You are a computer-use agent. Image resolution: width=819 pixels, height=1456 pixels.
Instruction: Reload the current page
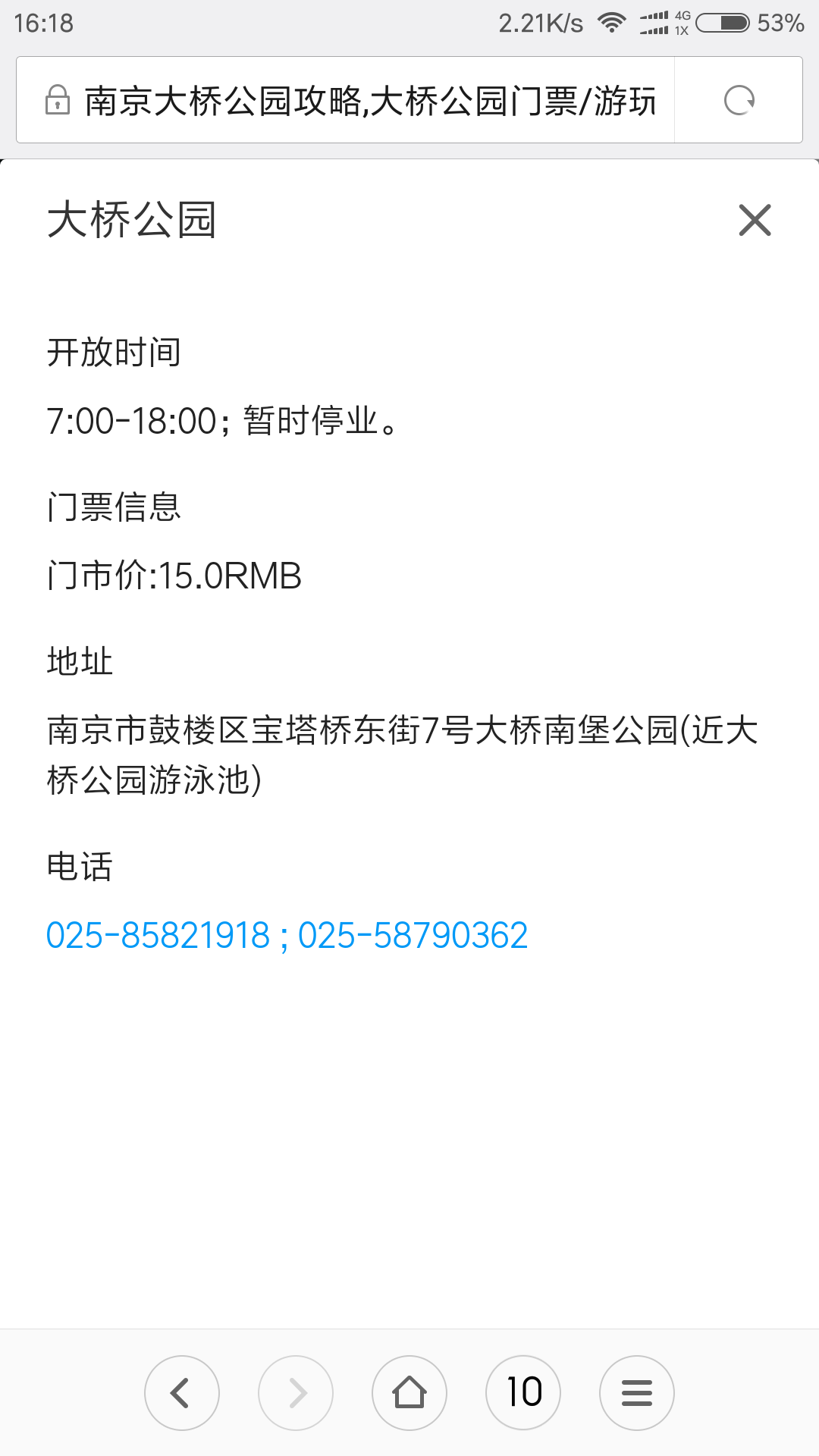tap(739, 100)
